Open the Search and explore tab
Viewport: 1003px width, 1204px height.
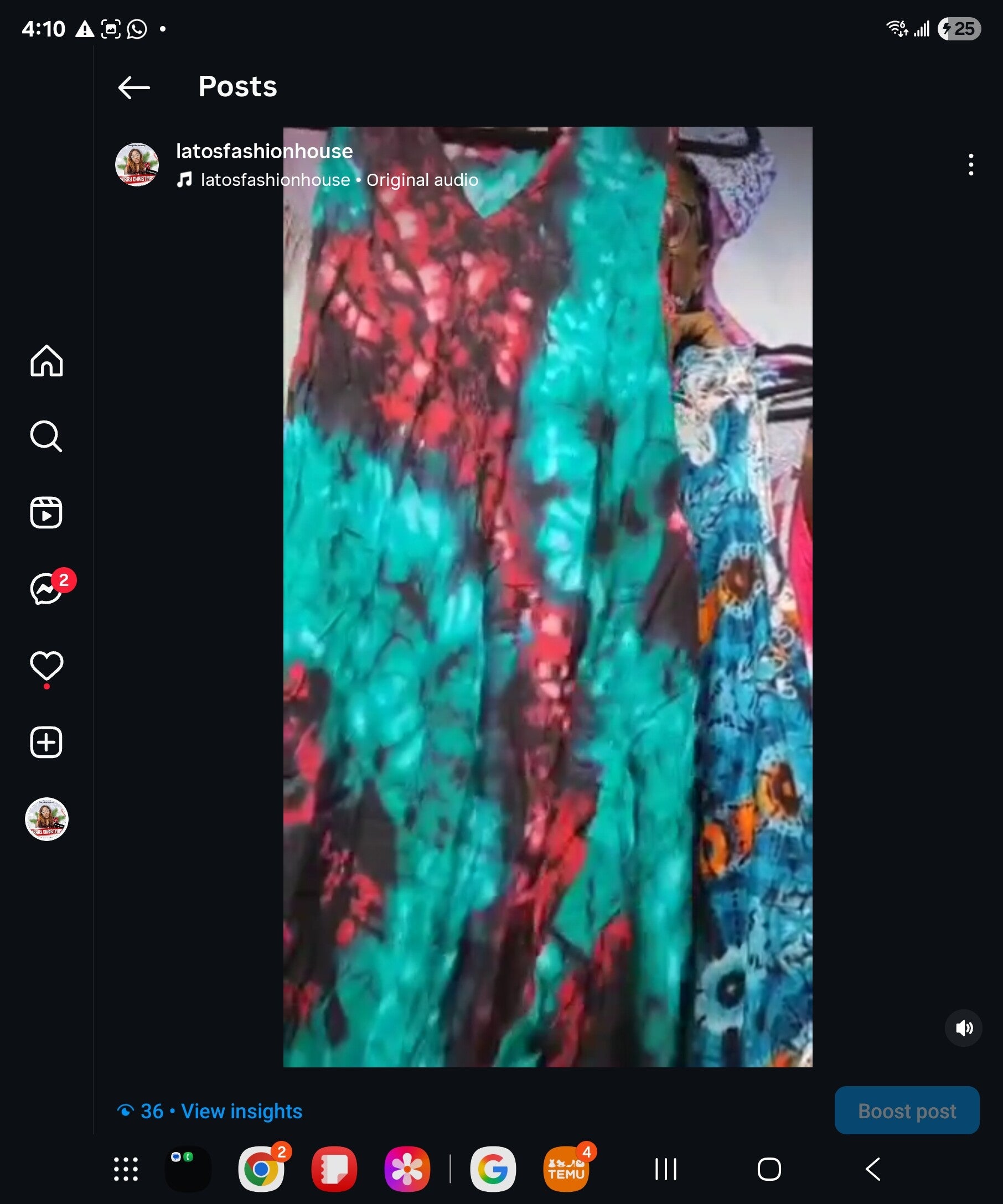coord(46,437)
